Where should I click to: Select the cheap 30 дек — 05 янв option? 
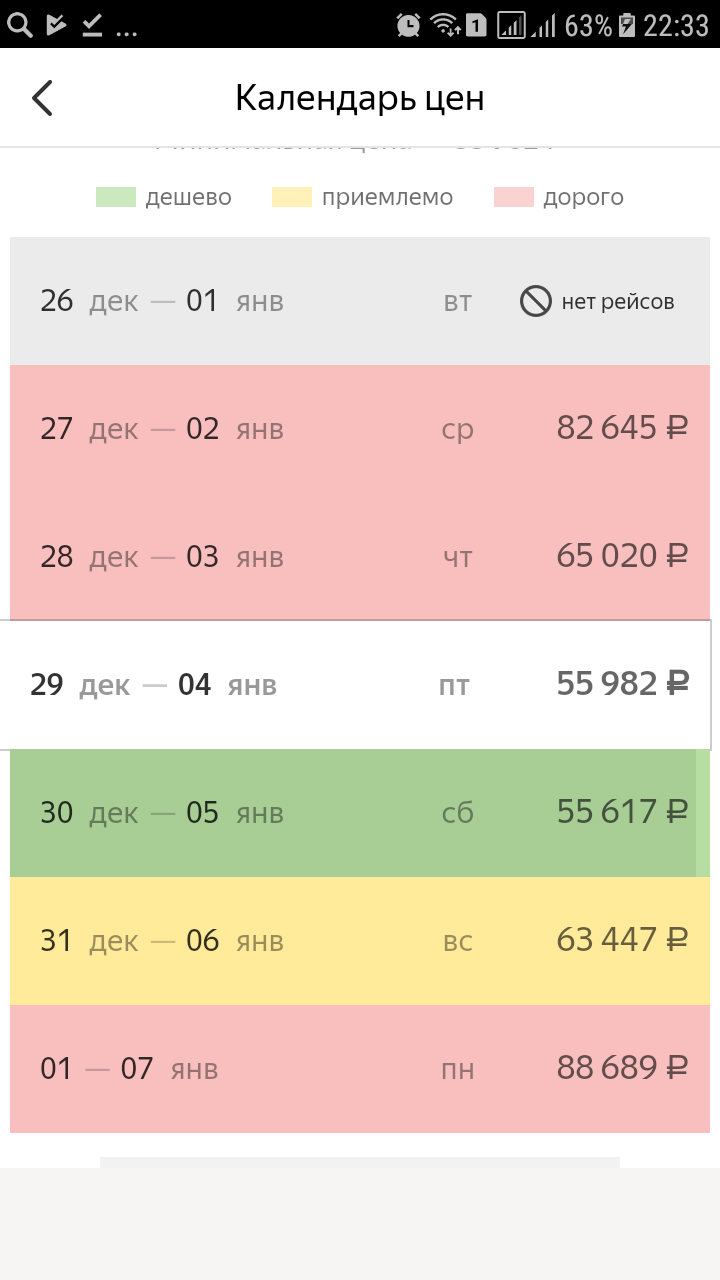coord(360,812)
